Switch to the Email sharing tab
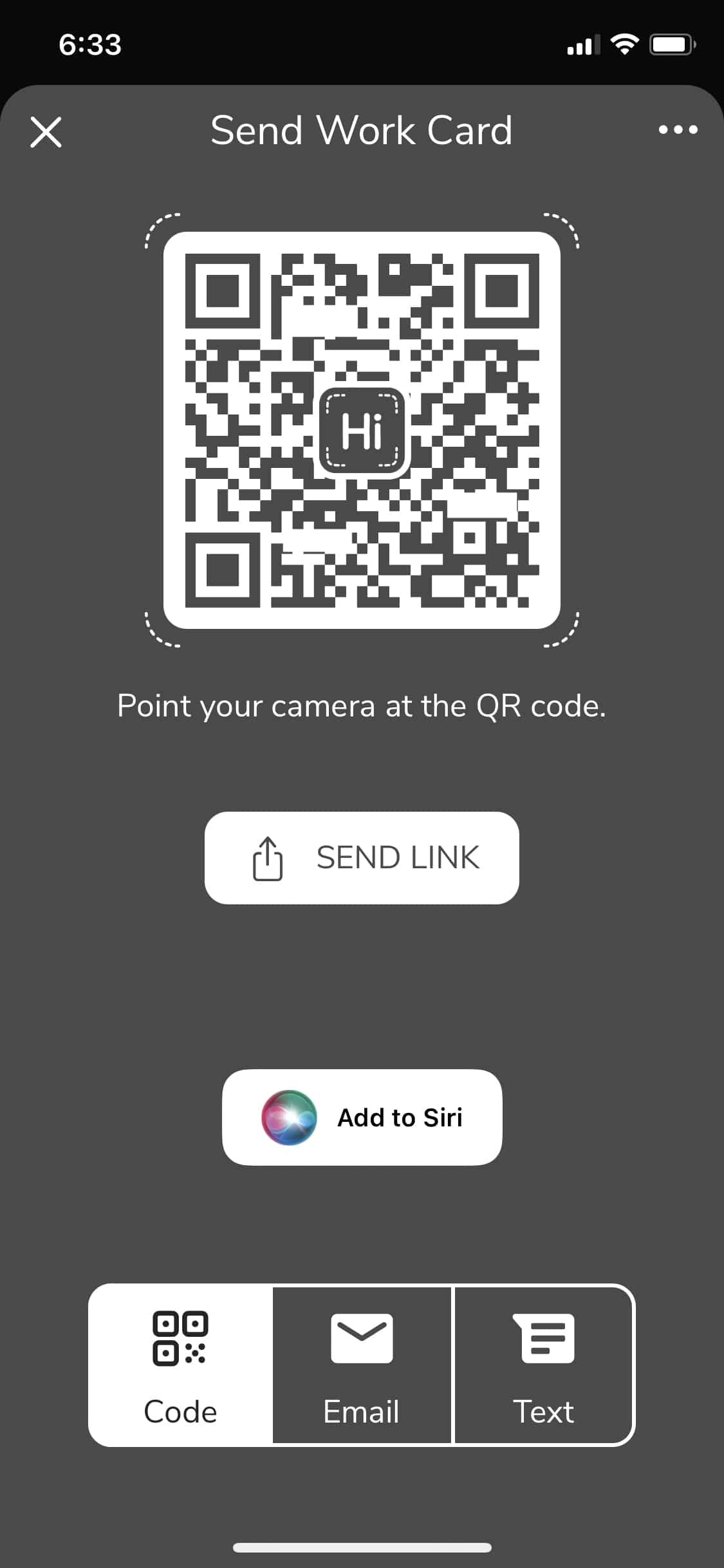The height and width of the screenshot is (1568, 724). pos(362,1365)
